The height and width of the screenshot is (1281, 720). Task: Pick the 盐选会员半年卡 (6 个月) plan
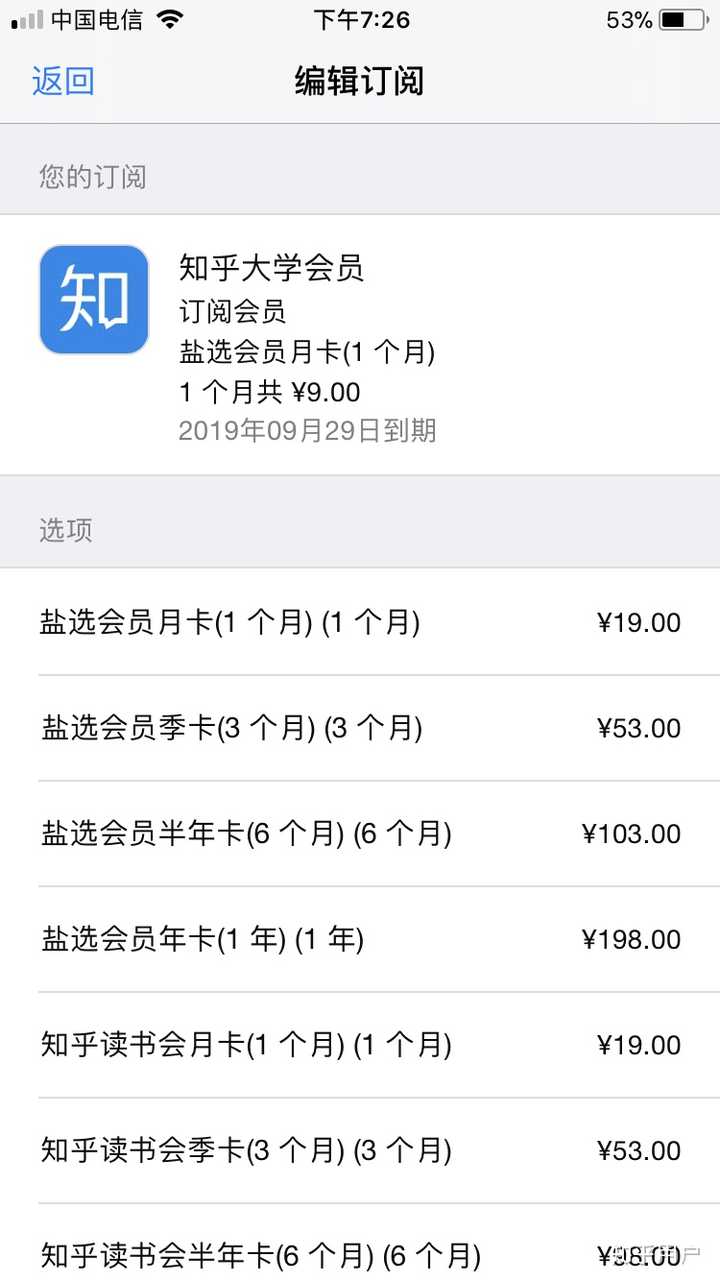[360, 834]
